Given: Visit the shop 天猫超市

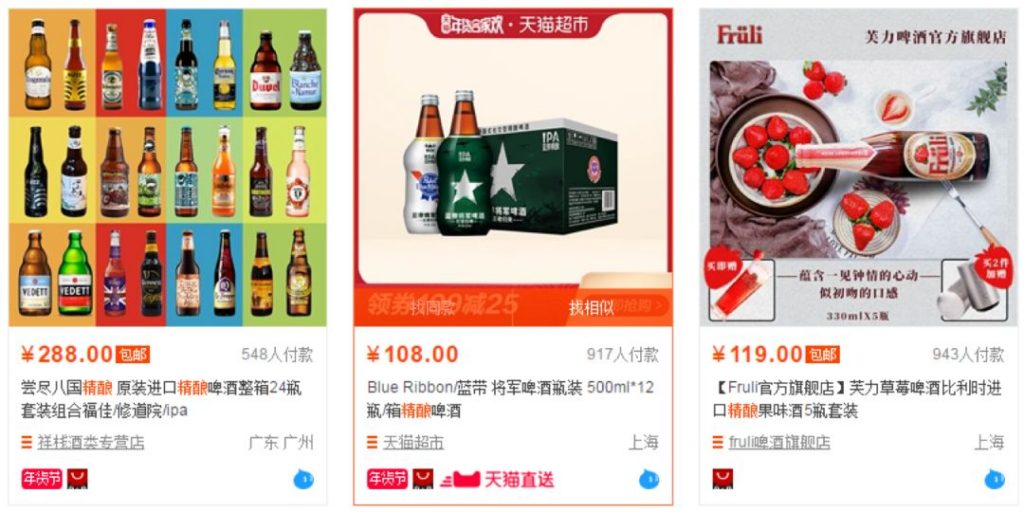Looking at the screenshot, I should click(x=413, y=443).
